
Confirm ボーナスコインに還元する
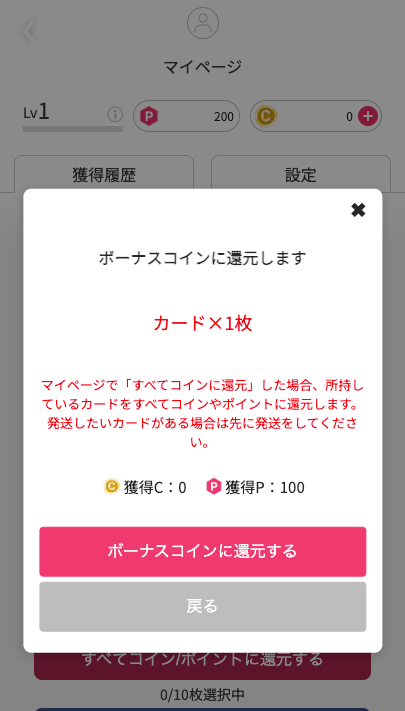click(202, 551)
